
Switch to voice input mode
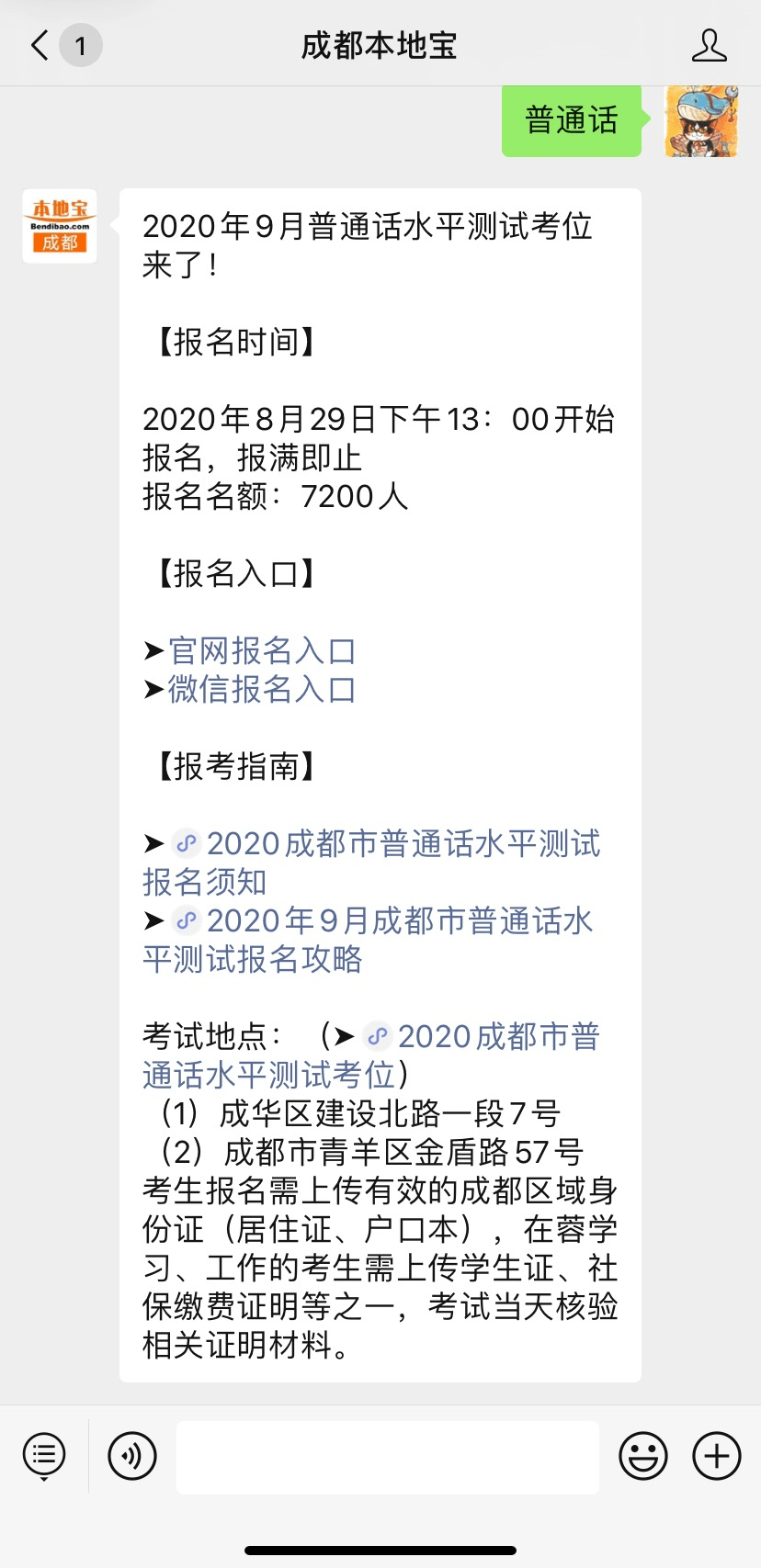pyautogui.click(x=132, y=1456)
